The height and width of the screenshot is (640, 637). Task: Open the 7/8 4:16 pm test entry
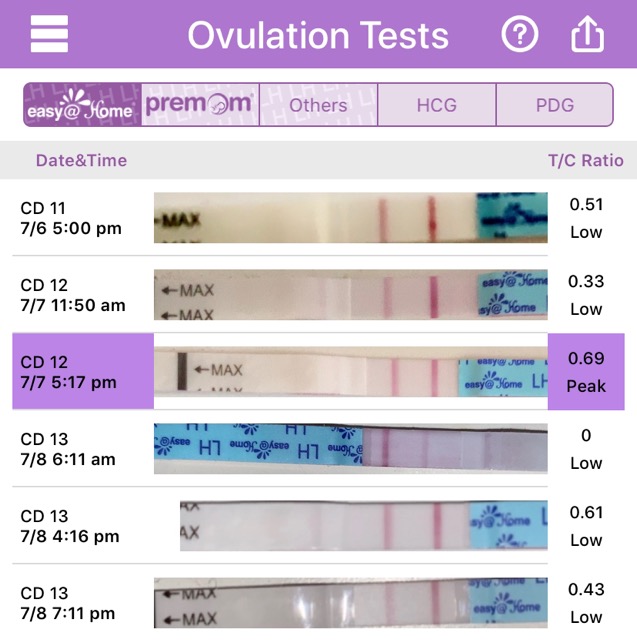click(318, 526)
